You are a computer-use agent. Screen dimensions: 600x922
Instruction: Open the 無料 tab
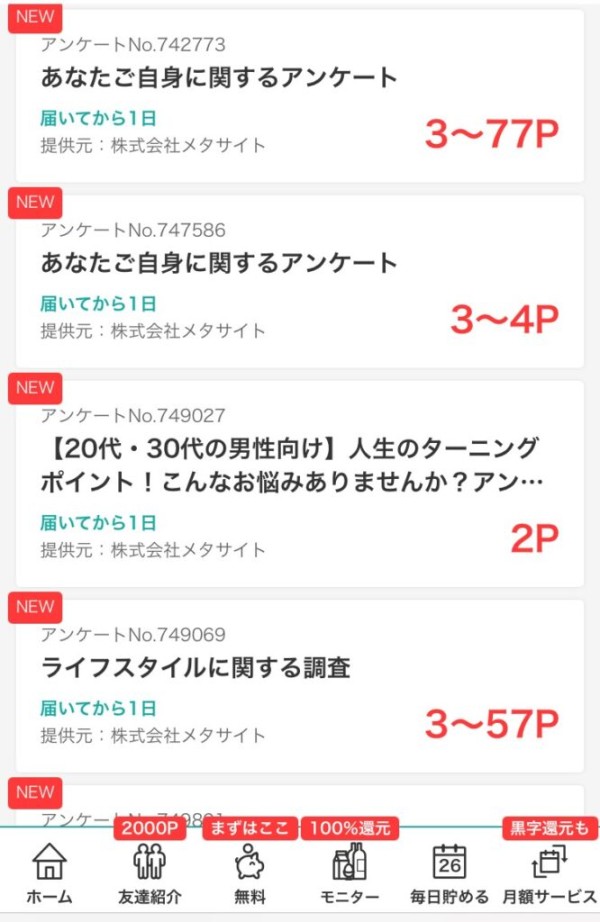tap(249, 873)
